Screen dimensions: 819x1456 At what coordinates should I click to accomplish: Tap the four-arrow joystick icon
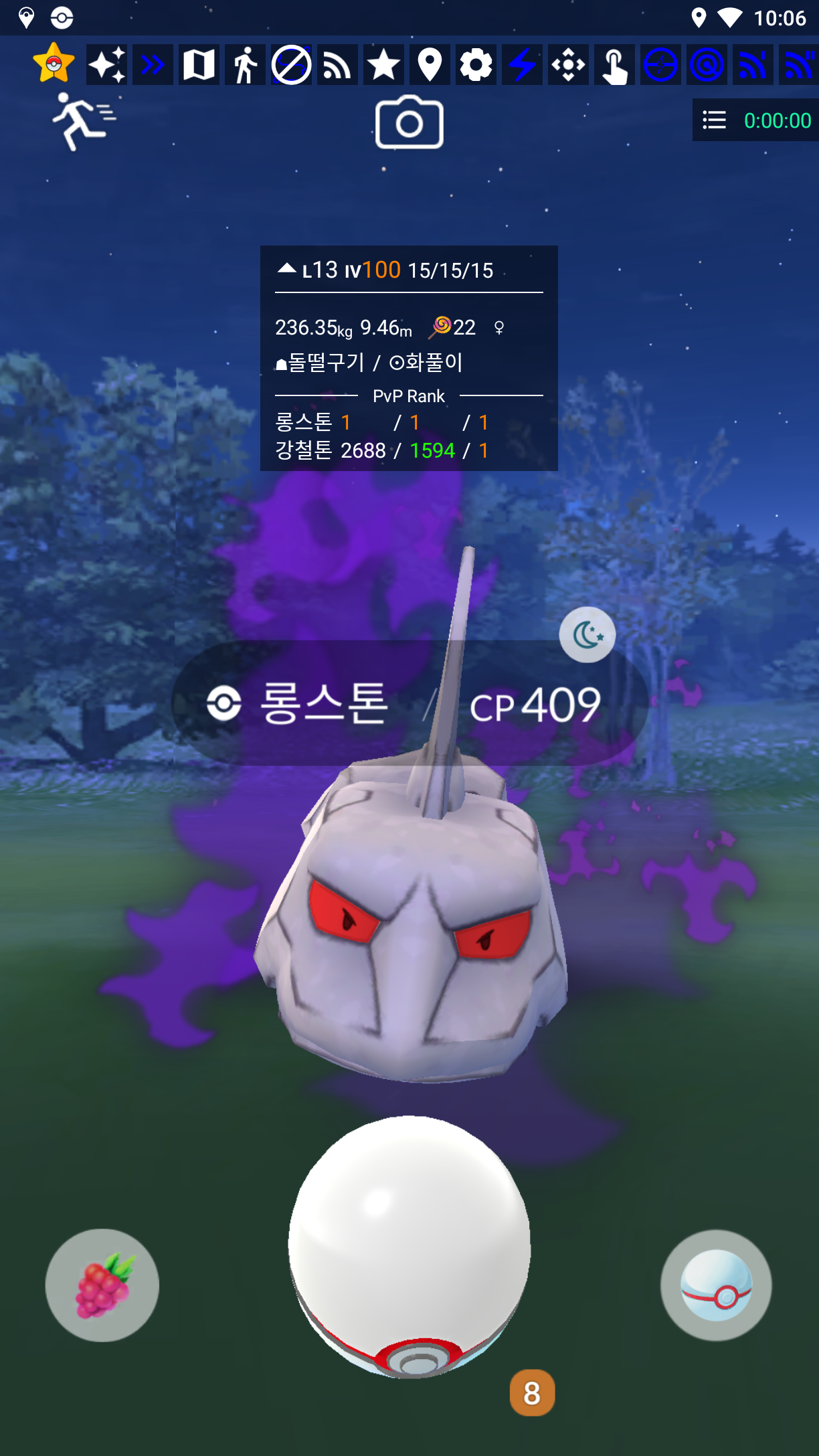568,65
